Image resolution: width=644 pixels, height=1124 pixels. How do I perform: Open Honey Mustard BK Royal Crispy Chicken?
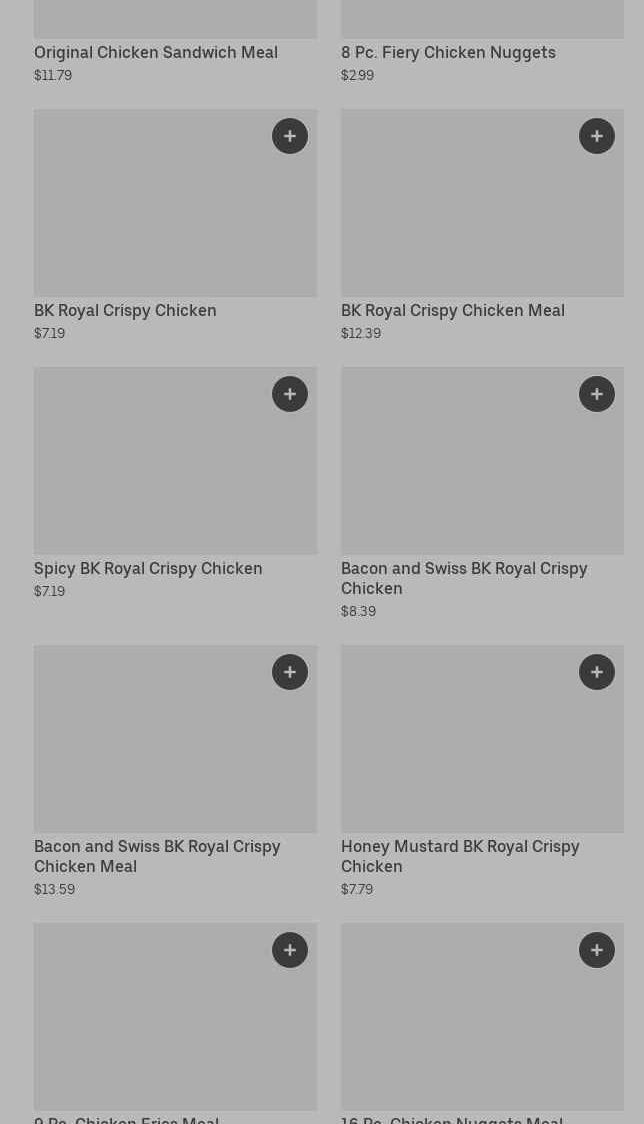(459, 856)
